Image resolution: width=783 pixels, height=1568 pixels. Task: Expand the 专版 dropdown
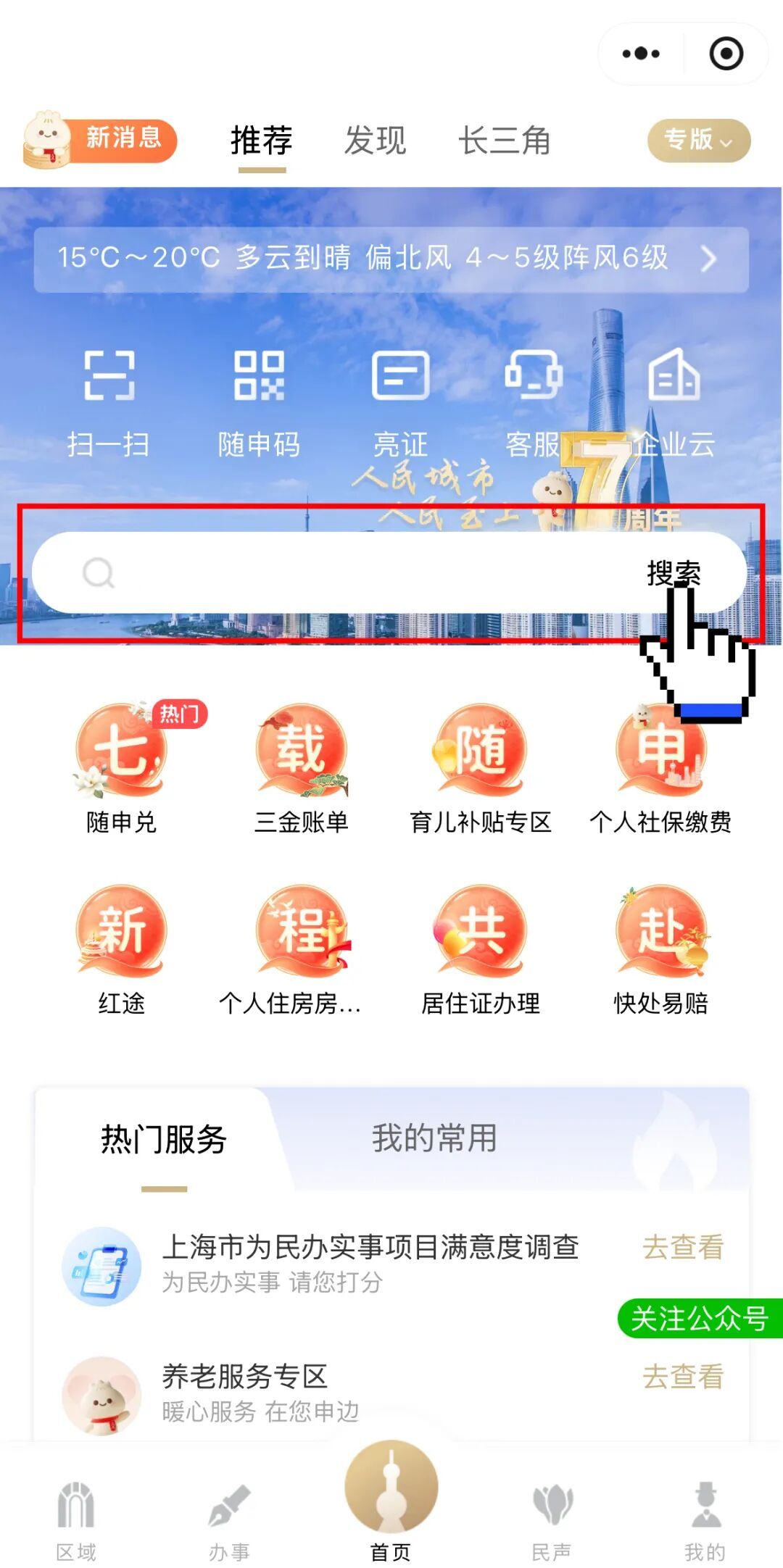coord(698,140)
